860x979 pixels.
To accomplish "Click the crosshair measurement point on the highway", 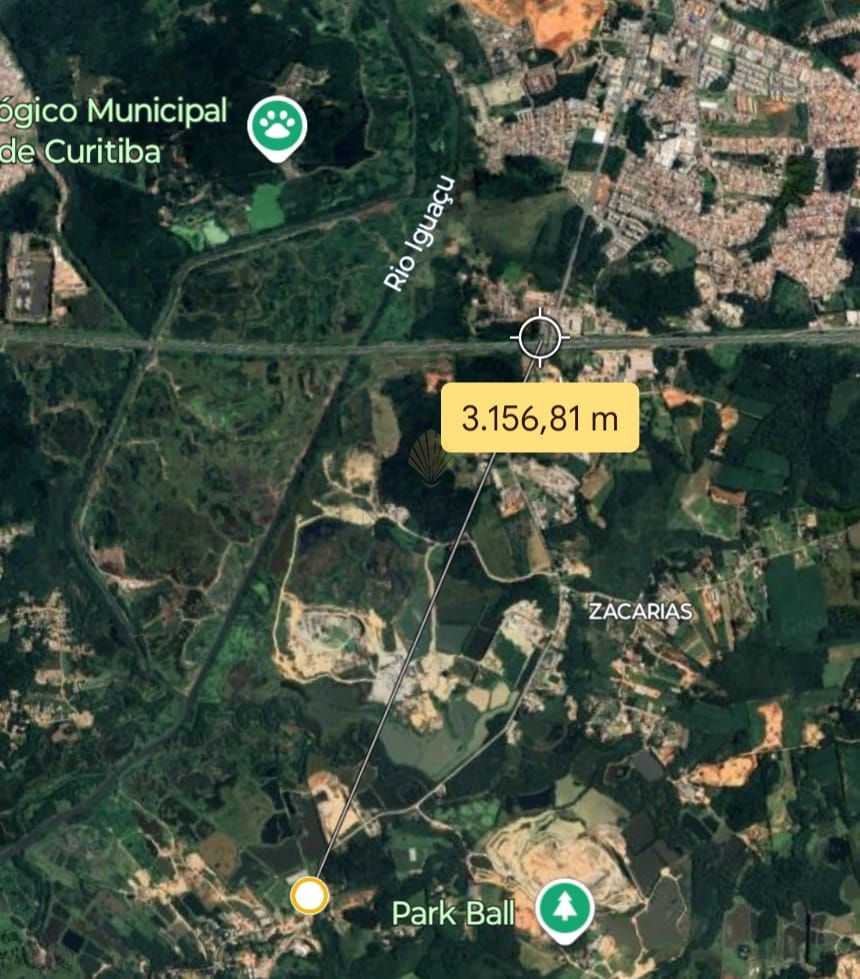I will [541, 337].
